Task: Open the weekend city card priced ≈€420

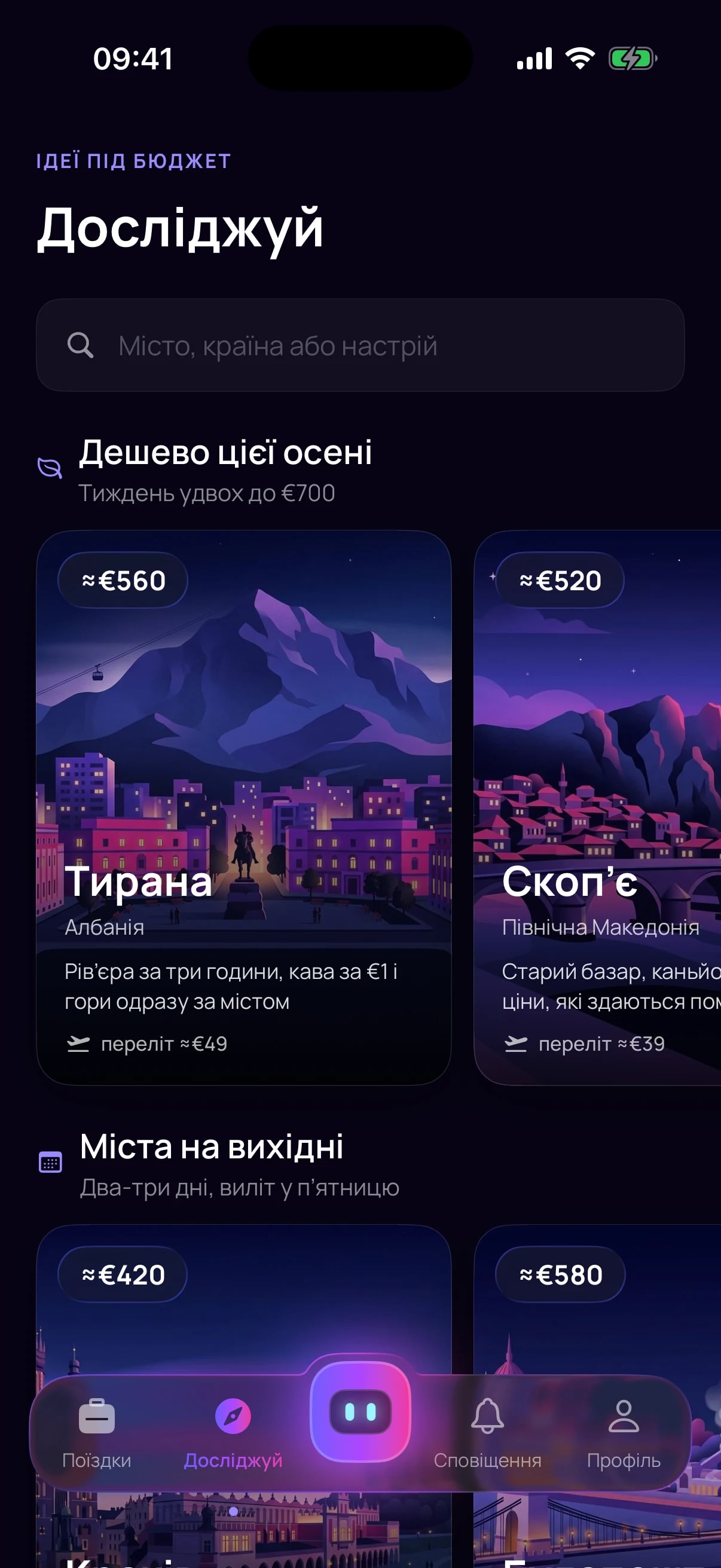Action: pos(243,1297)
